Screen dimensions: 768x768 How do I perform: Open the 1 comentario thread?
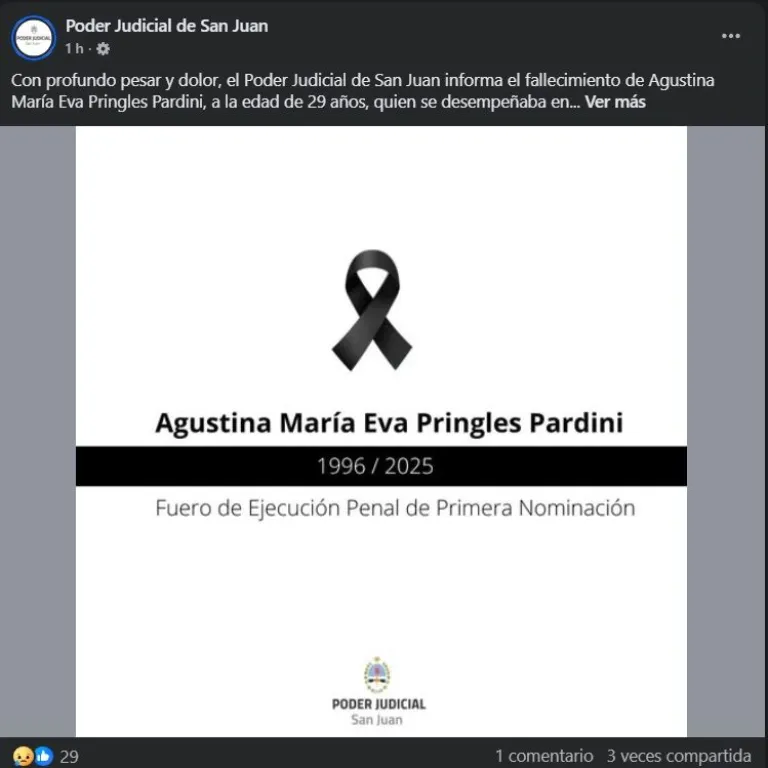543,756
